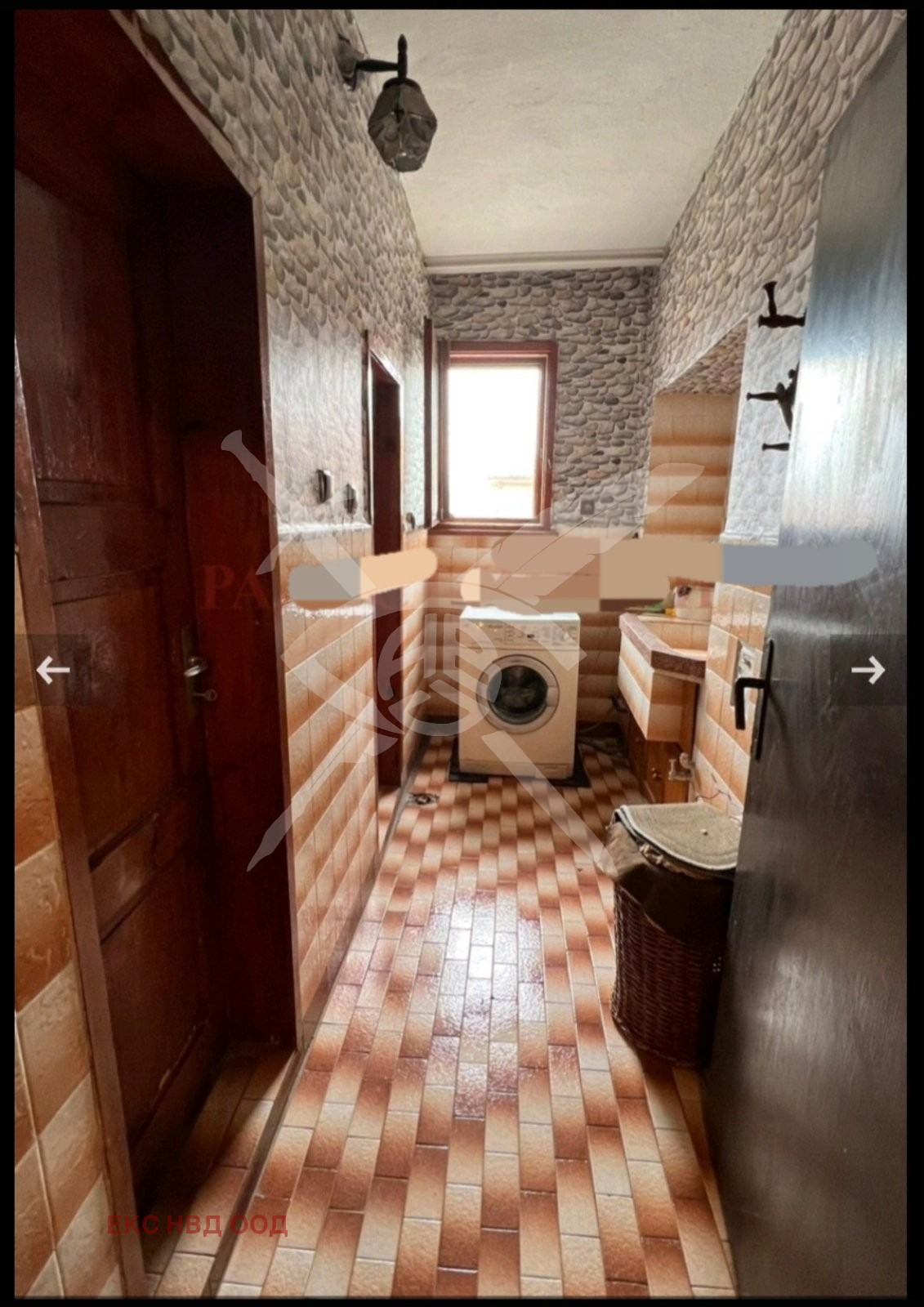
Task: Go to the previous photo
Action: tap(53, 671)
